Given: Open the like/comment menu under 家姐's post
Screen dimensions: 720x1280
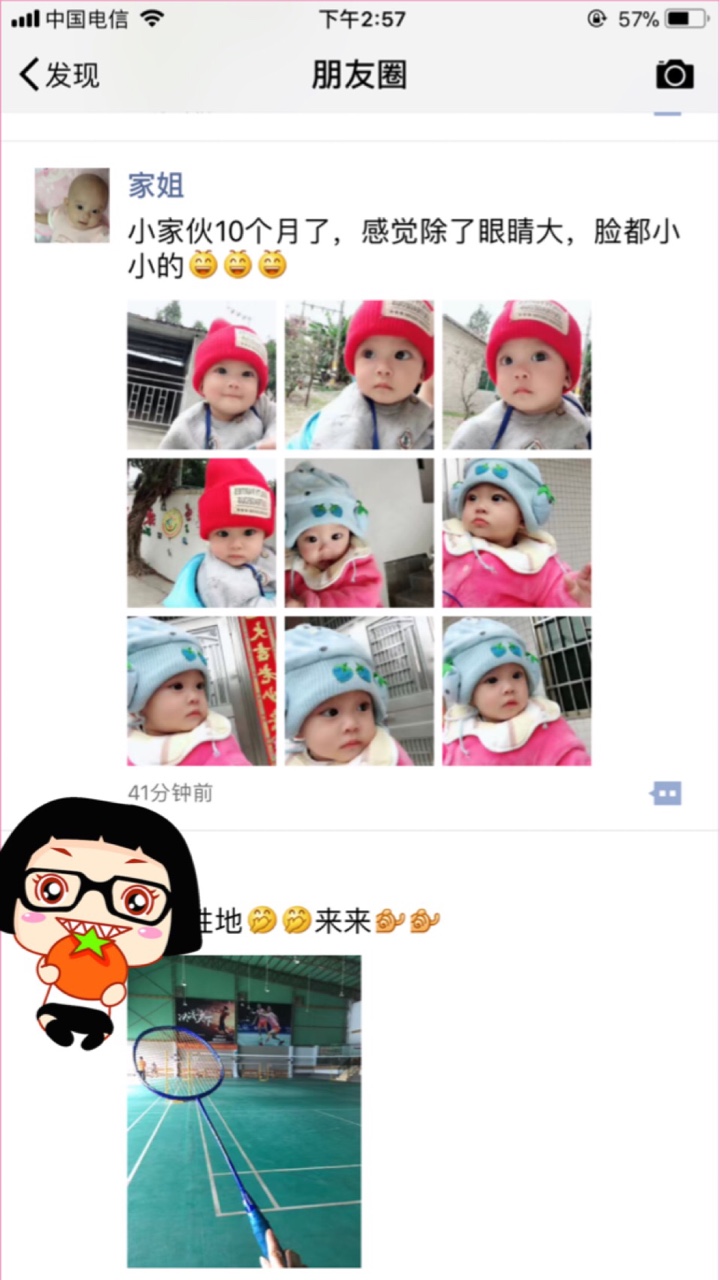Looking at the screenshot, I should point(666,794).
